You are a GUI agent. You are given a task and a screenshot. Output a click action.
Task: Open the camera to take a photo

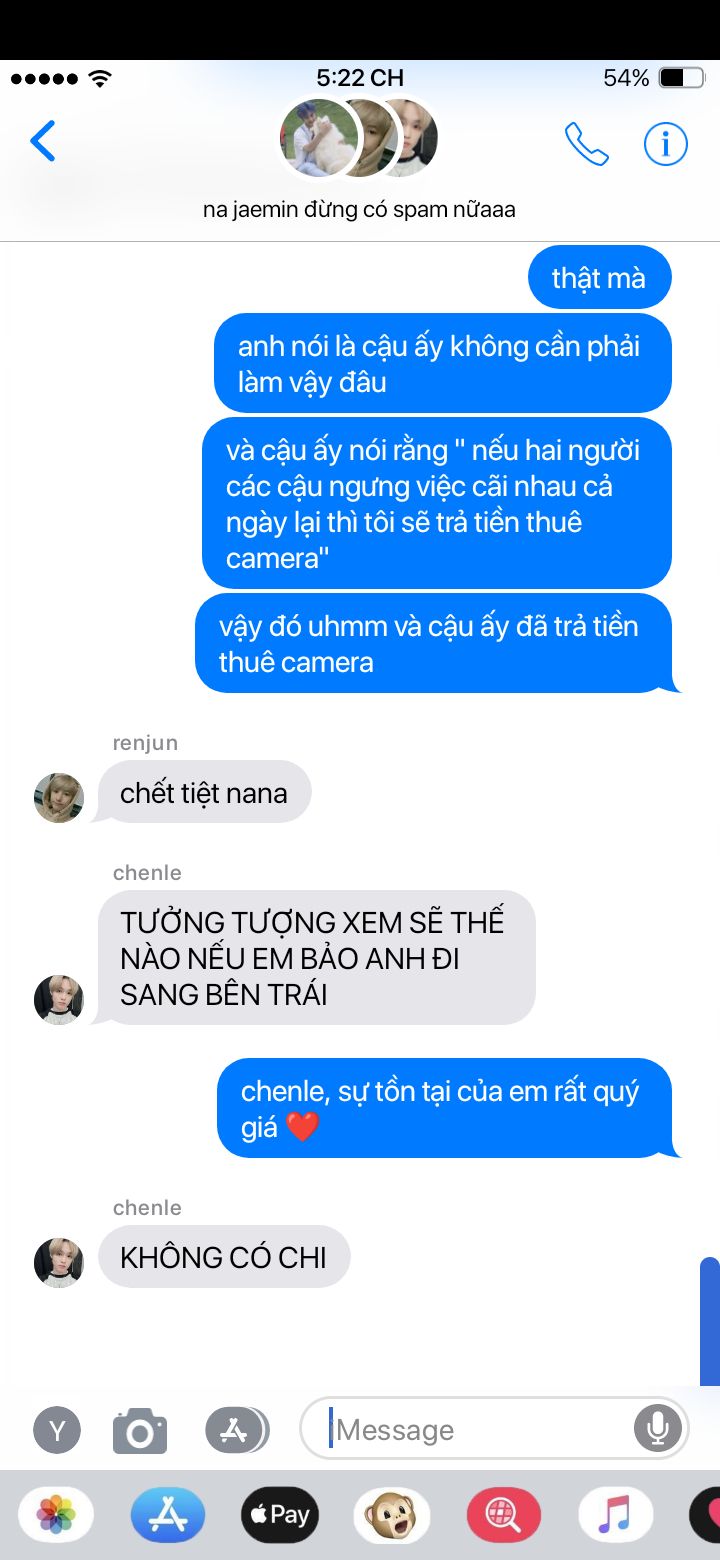coord(140,1430)
